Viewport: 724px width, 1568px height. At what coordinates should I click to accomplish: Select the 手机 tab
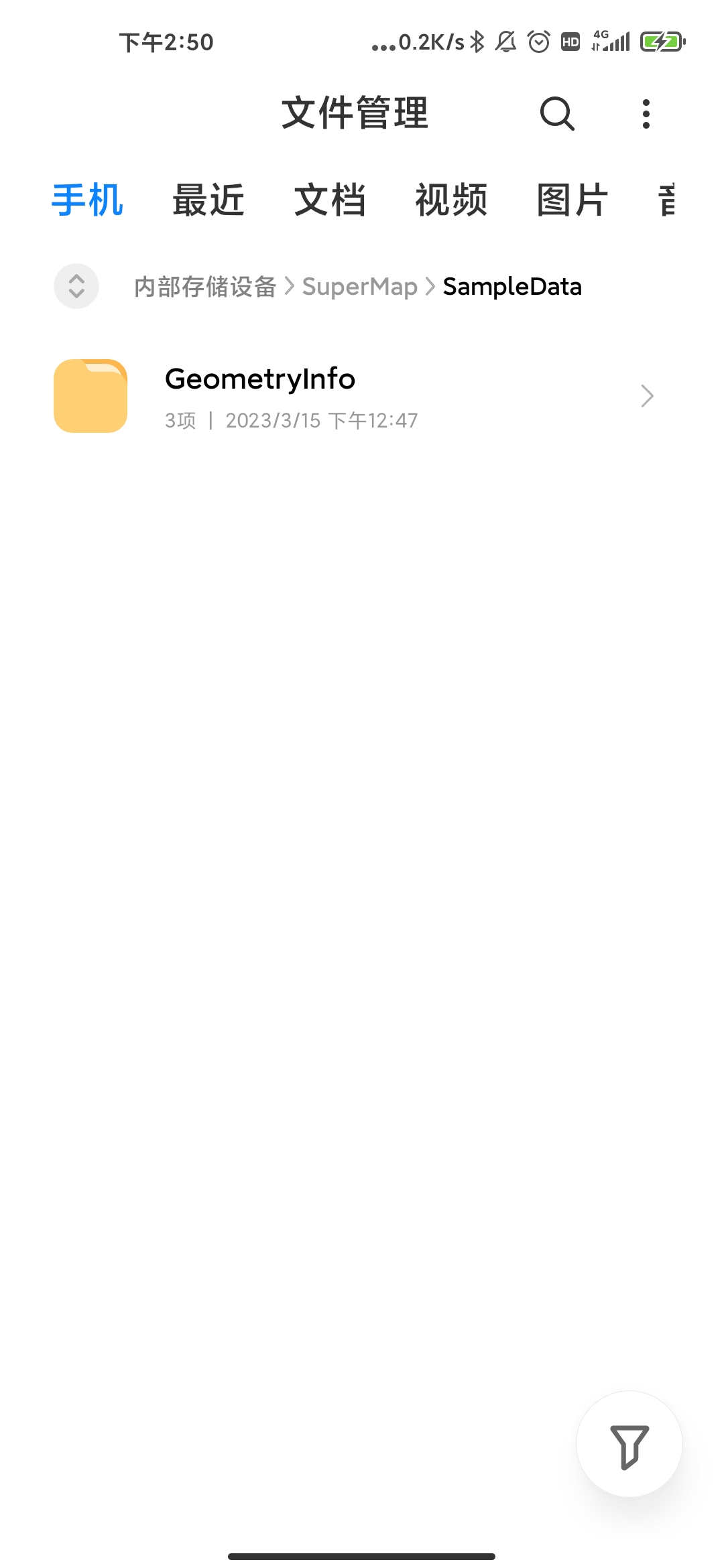(87, 200)
